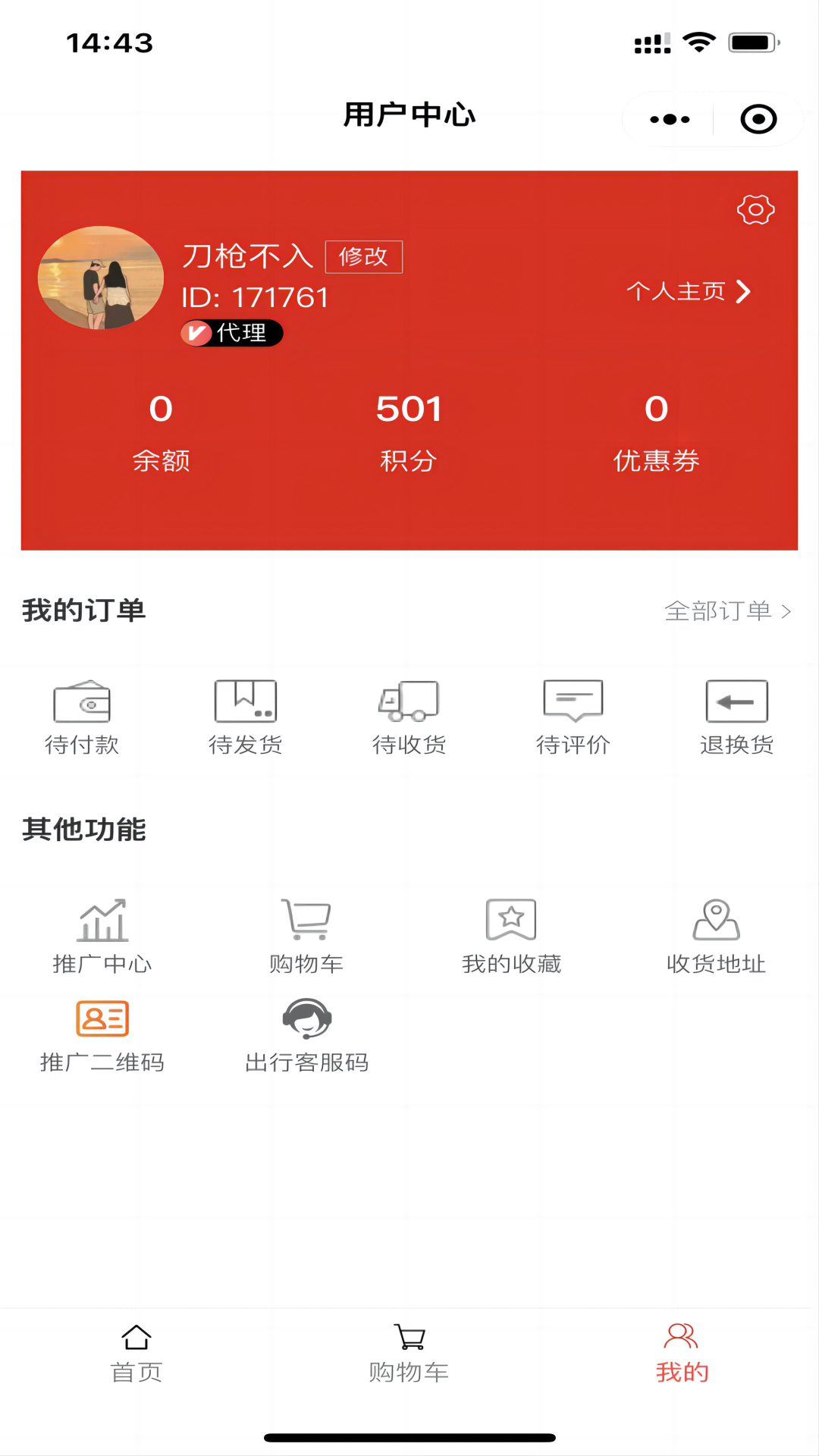Manage 收货地址 shipping addresses
819x1456 pixels.
point(716,937)
